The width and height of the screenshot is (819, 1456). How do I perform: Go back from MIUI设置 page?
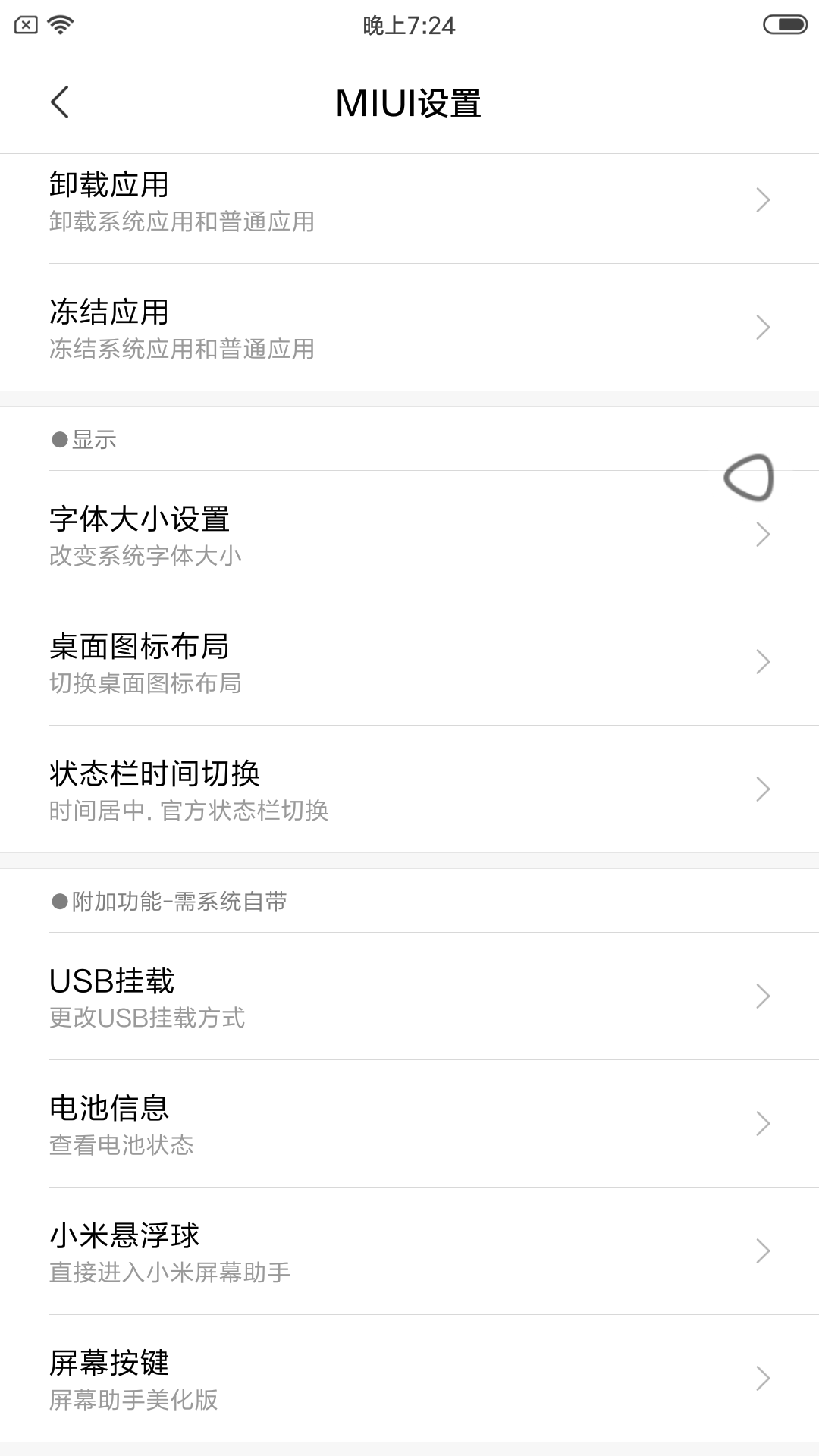[x=60, y=102]
